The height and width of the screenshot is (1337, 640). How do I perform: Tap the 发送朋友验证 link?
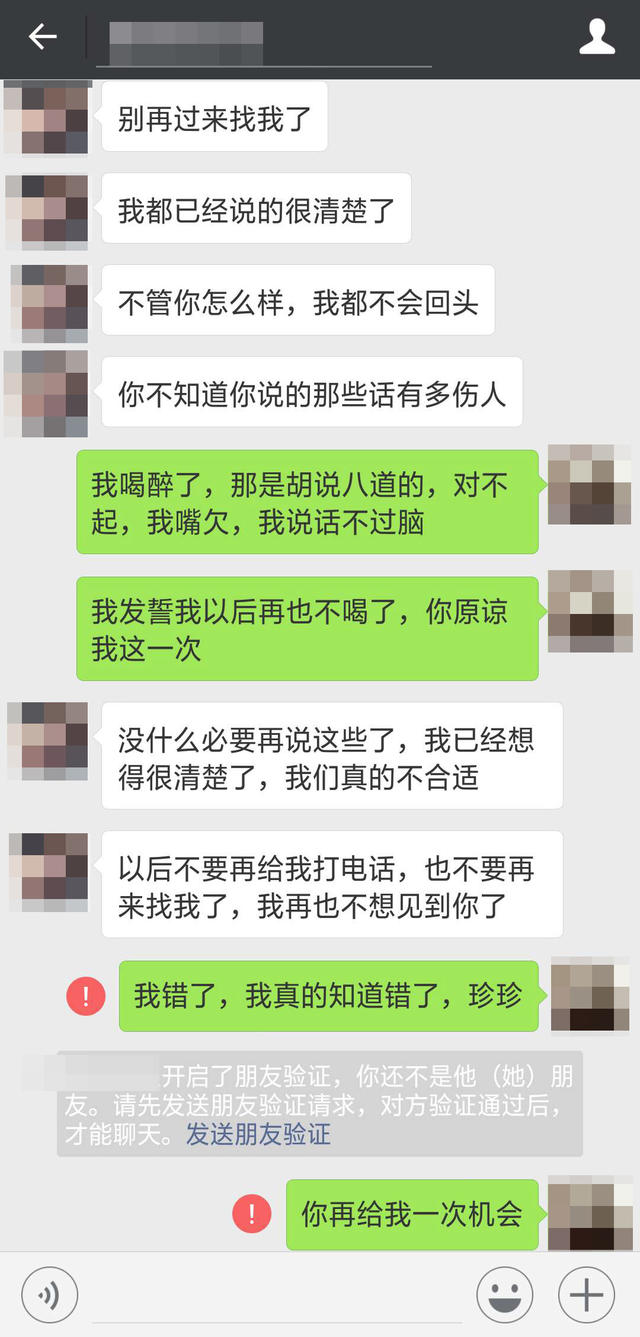(x=258, y=1134)
